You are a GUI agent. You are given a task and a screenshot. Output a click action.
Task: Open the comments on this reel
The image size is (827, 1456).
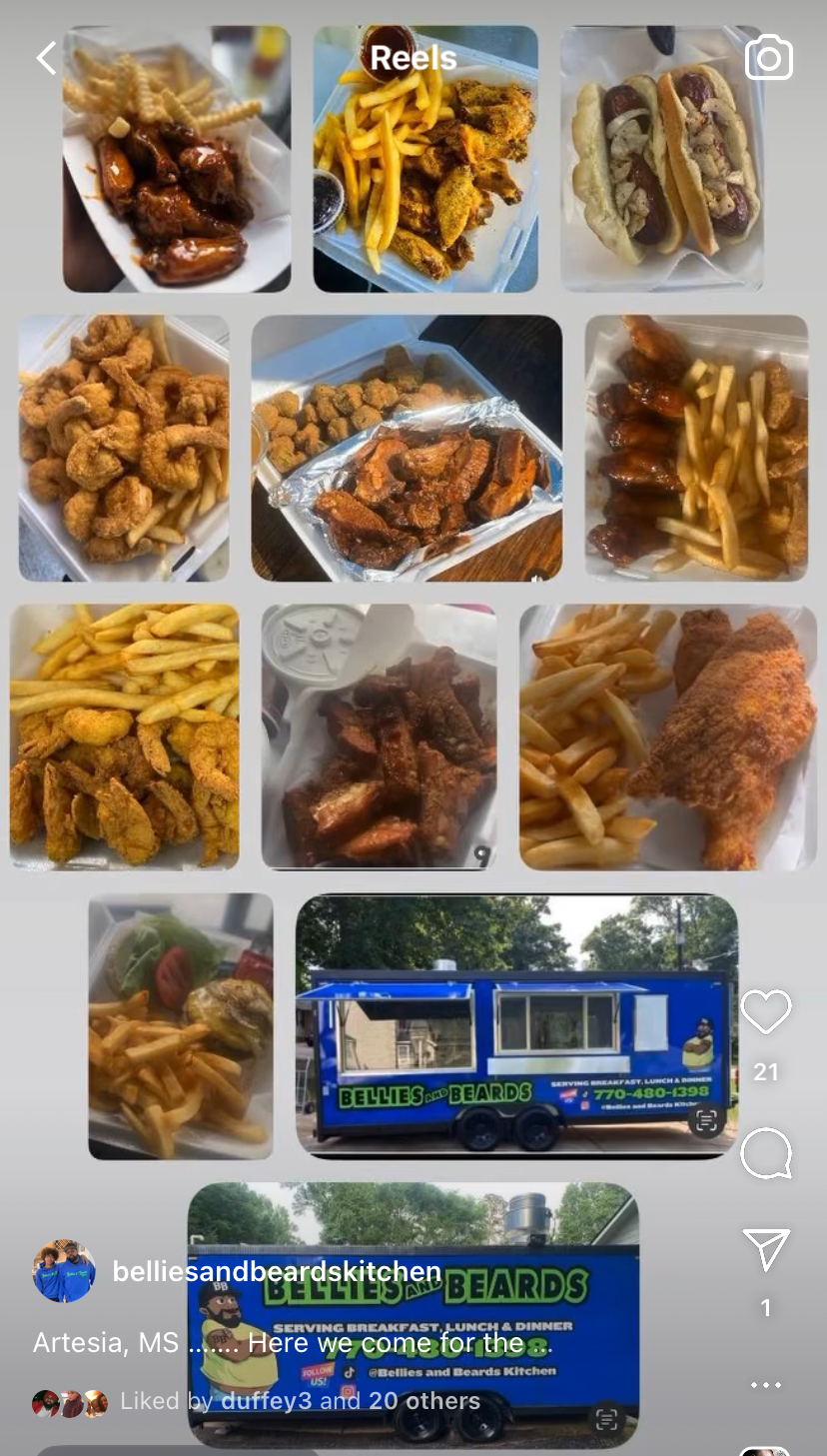(766, 1154)
